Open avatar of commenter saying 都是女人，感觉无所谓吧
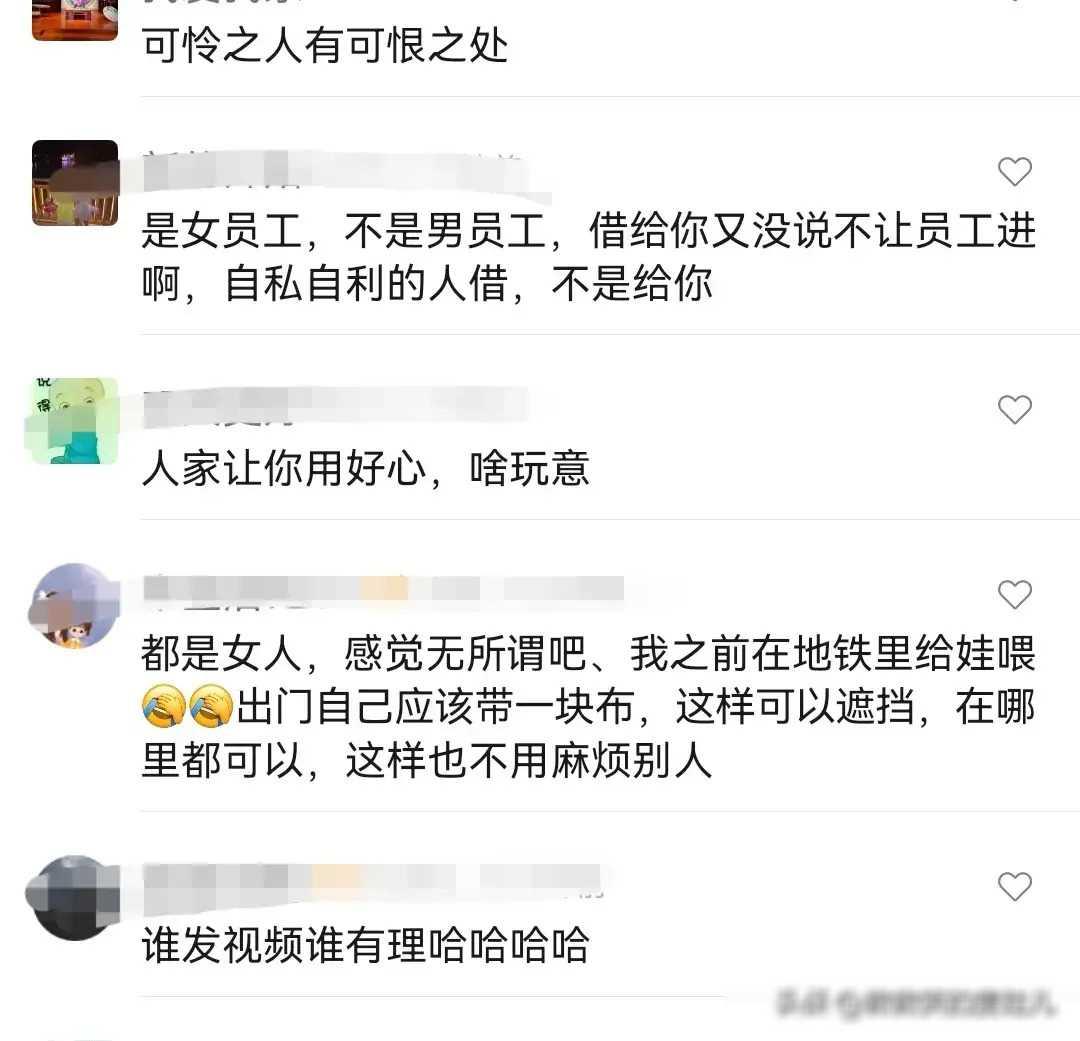1080x1041 pixels. (75, 606)
